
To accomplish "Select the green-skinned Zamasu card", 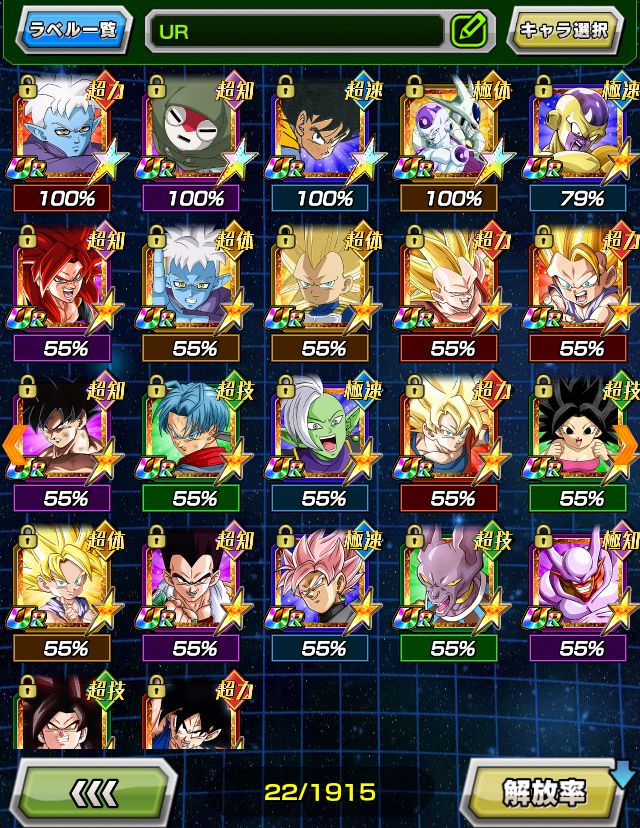I will [x=324, y=430].
